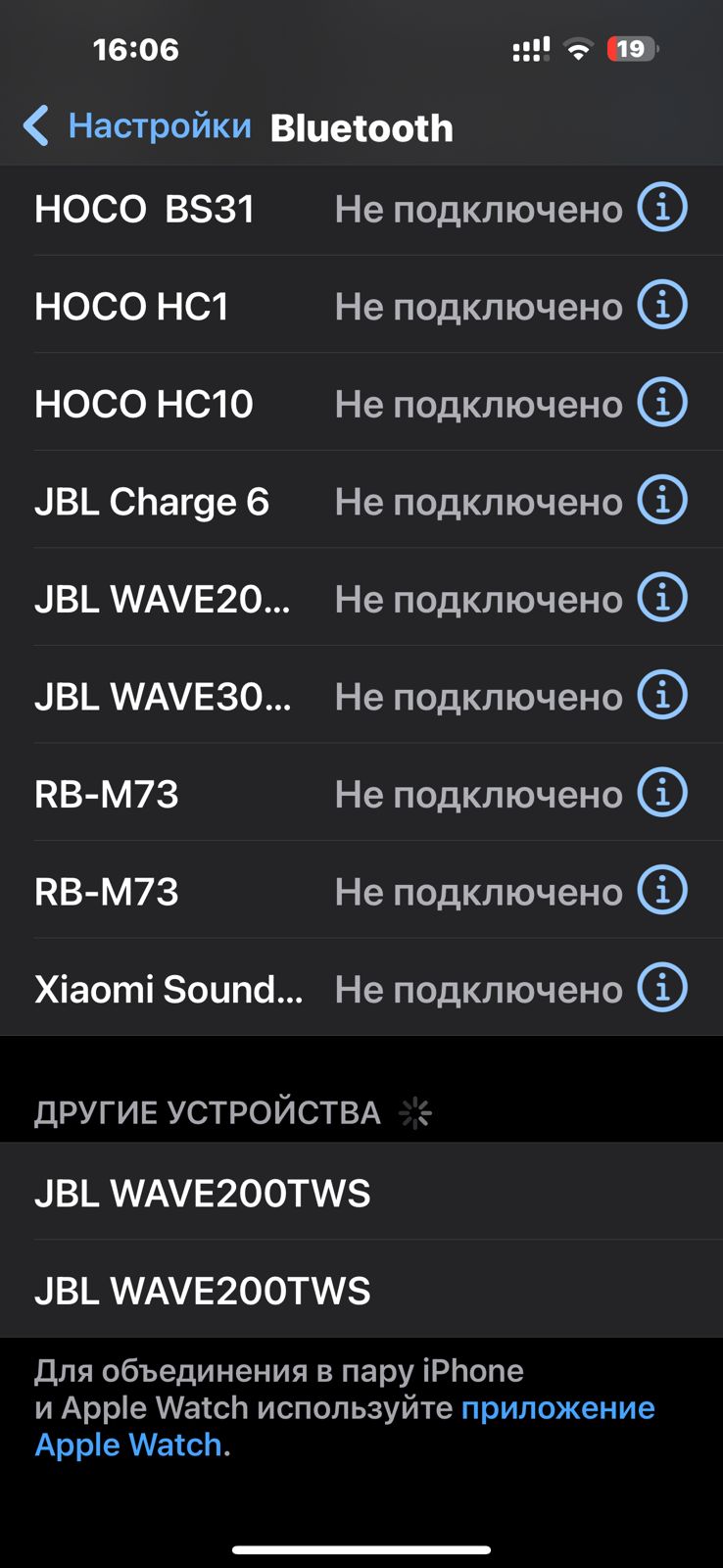View info icon for HOCO HC10
Viewport: 723px width, 1568px height.
coord(662,403)
